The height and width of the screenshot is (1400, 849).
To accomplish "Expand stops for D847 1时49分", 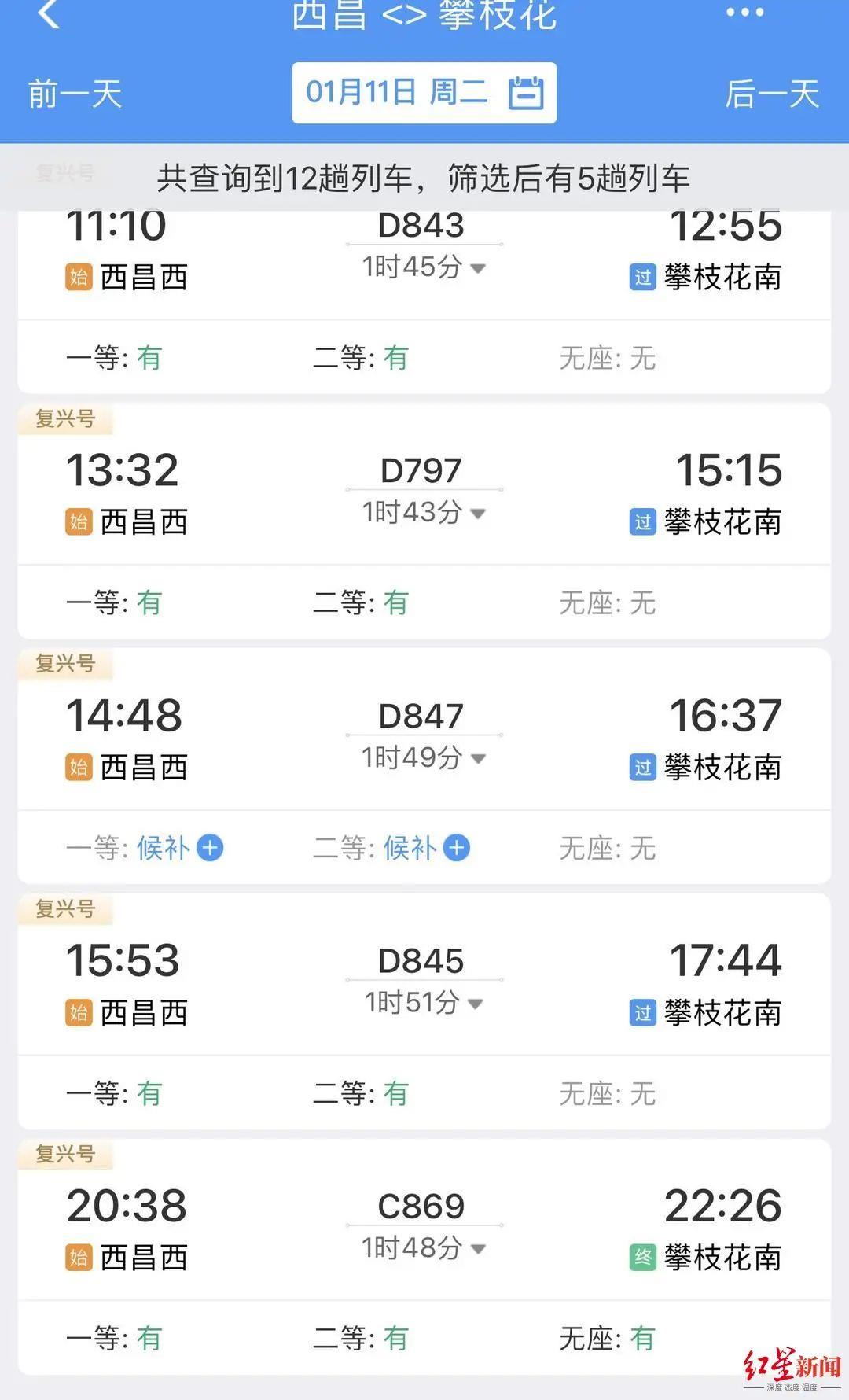I will coord(423,758).
